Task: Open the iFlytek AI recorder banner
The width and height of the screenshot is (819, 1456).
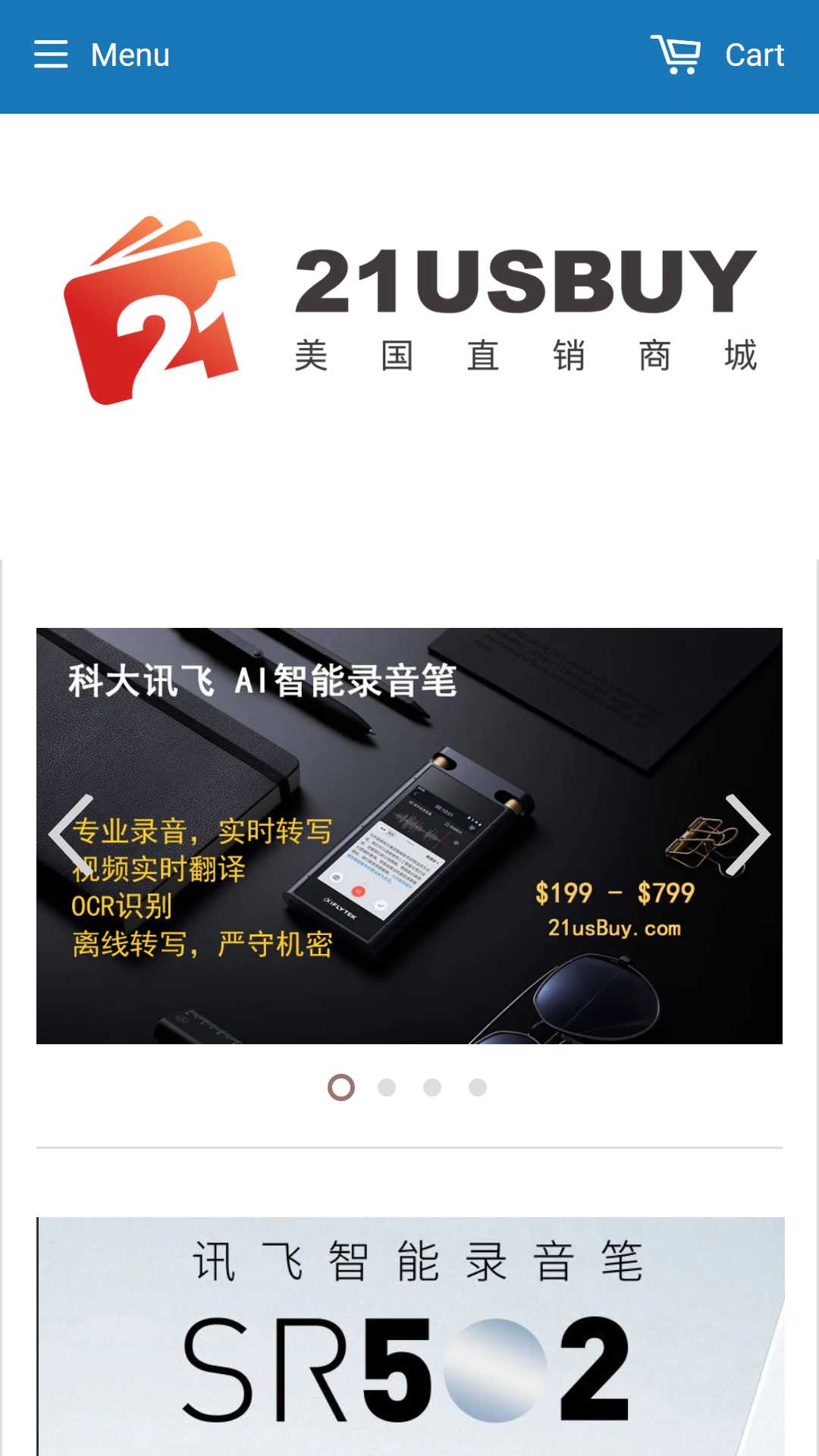Action: point(409,836)
